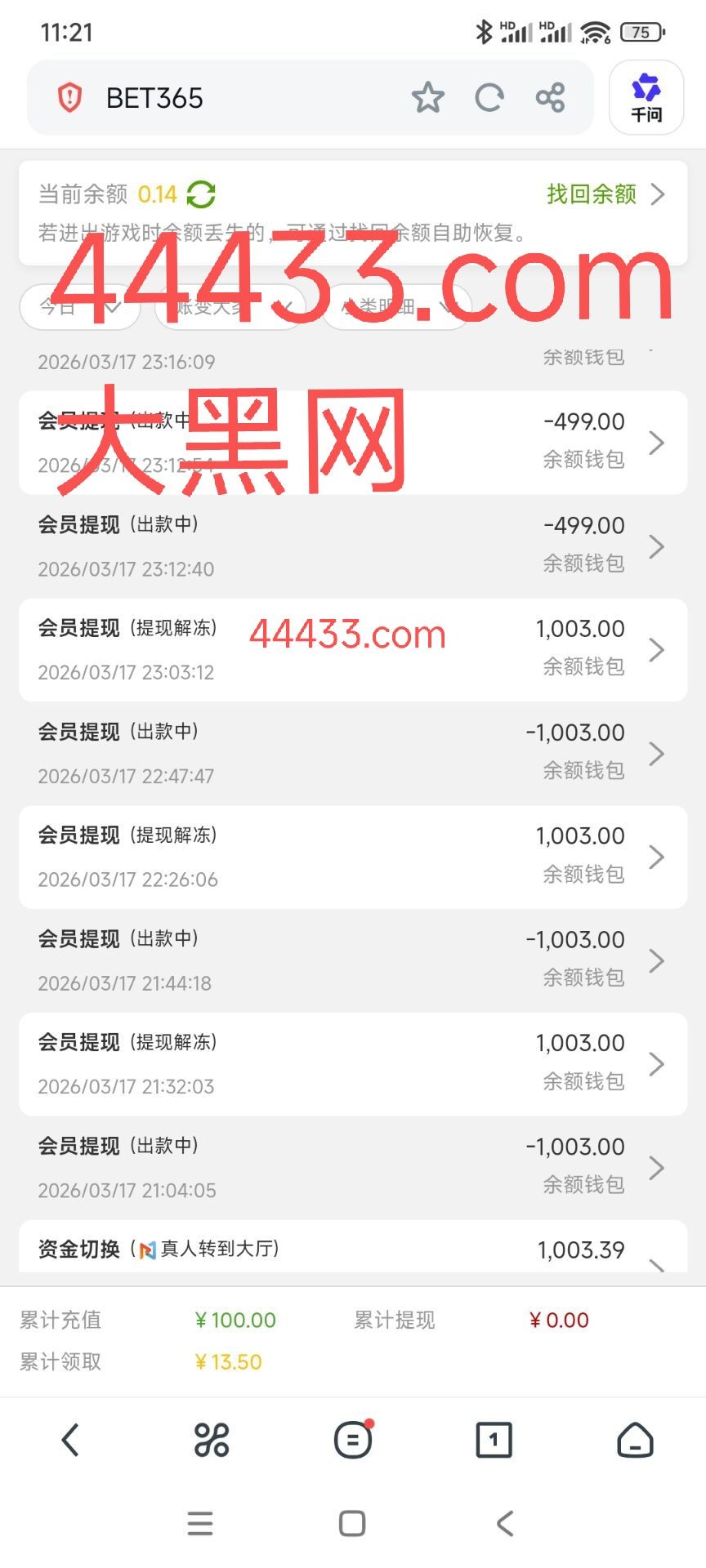The height and width of the screenshot is (1568, 706).
Task: Share this page from the address bar
Action: coord(550,98)
